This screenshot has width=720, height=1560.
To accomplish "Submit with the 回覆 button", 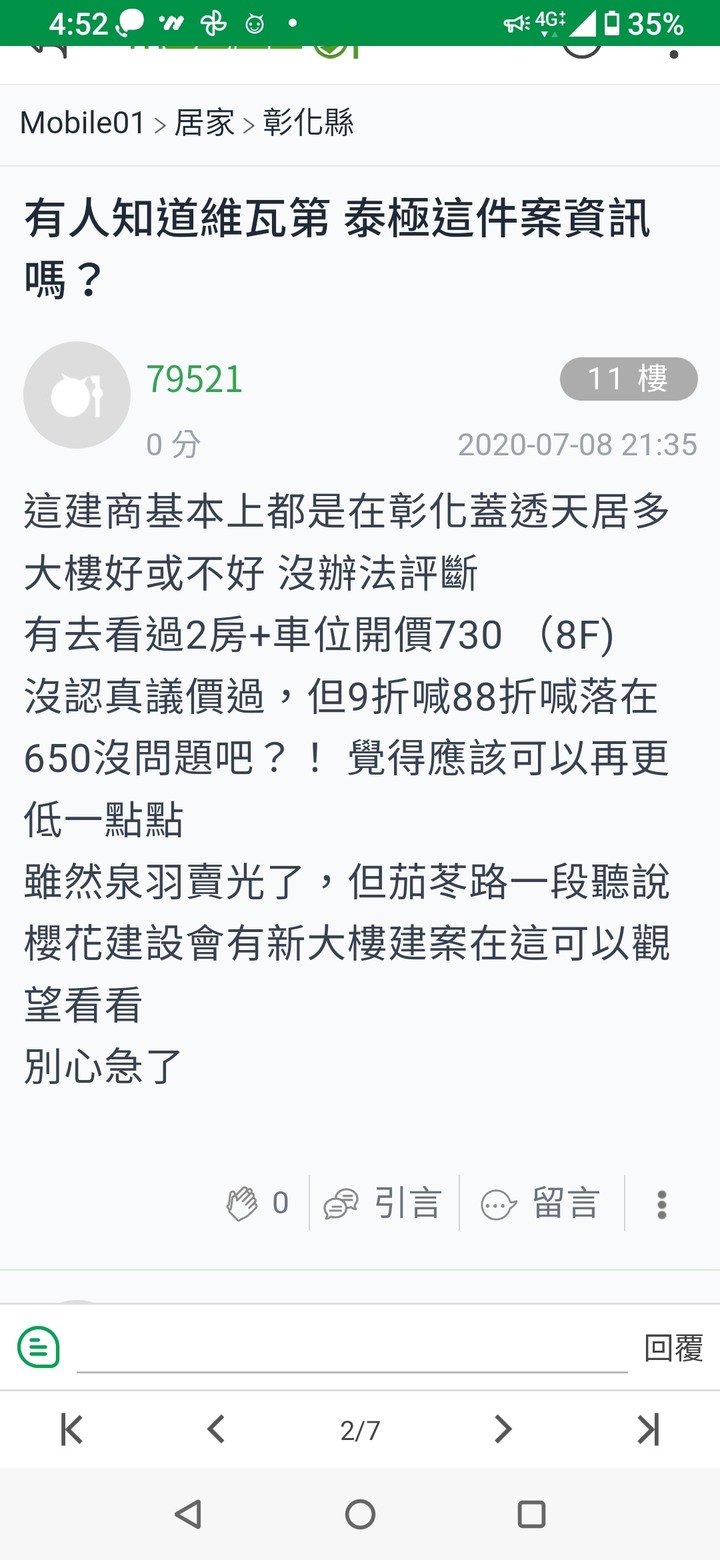I will (x=673, y=1348).
